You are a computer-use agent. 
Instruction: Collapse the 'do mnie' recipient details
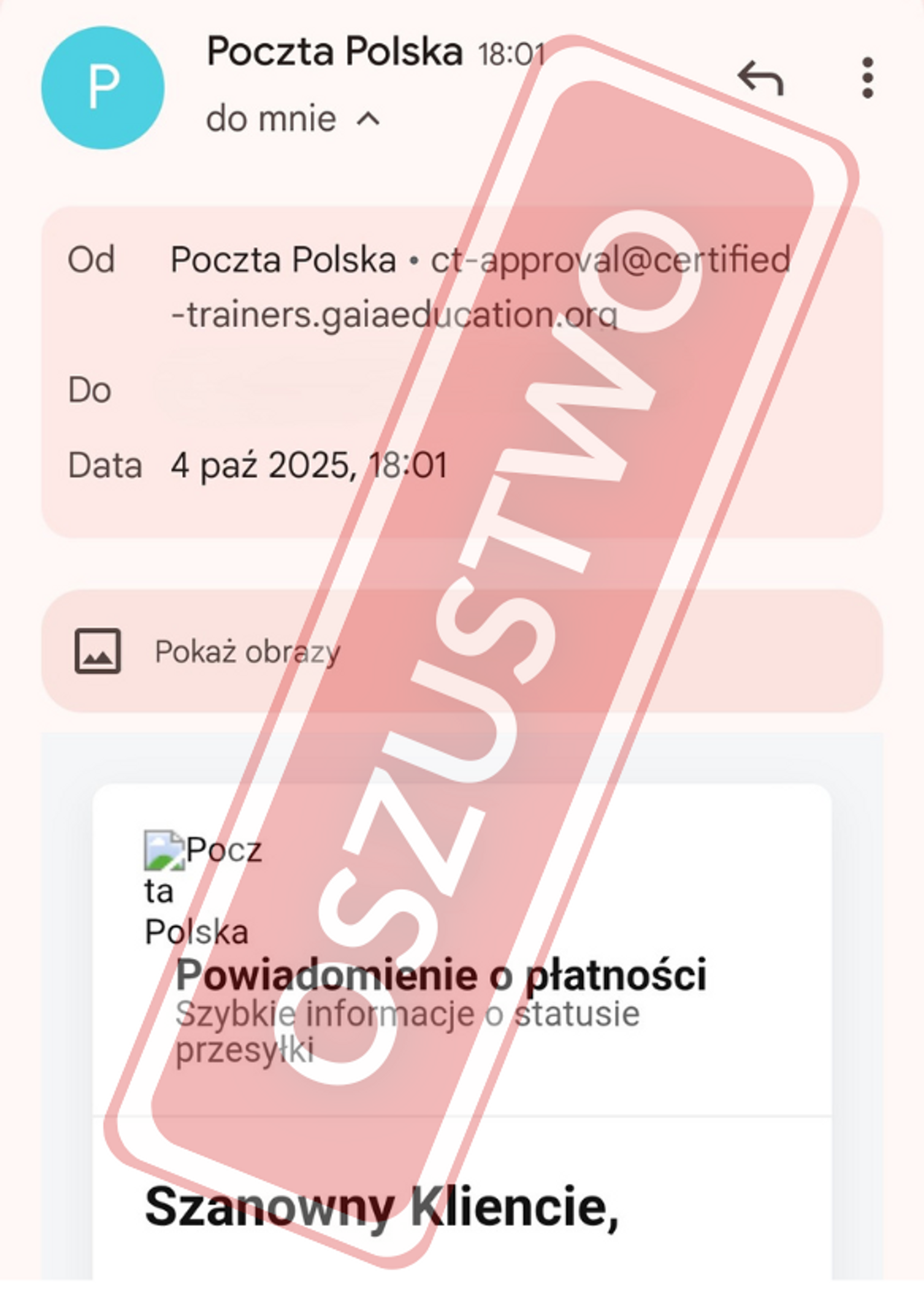tap(368, 119)
